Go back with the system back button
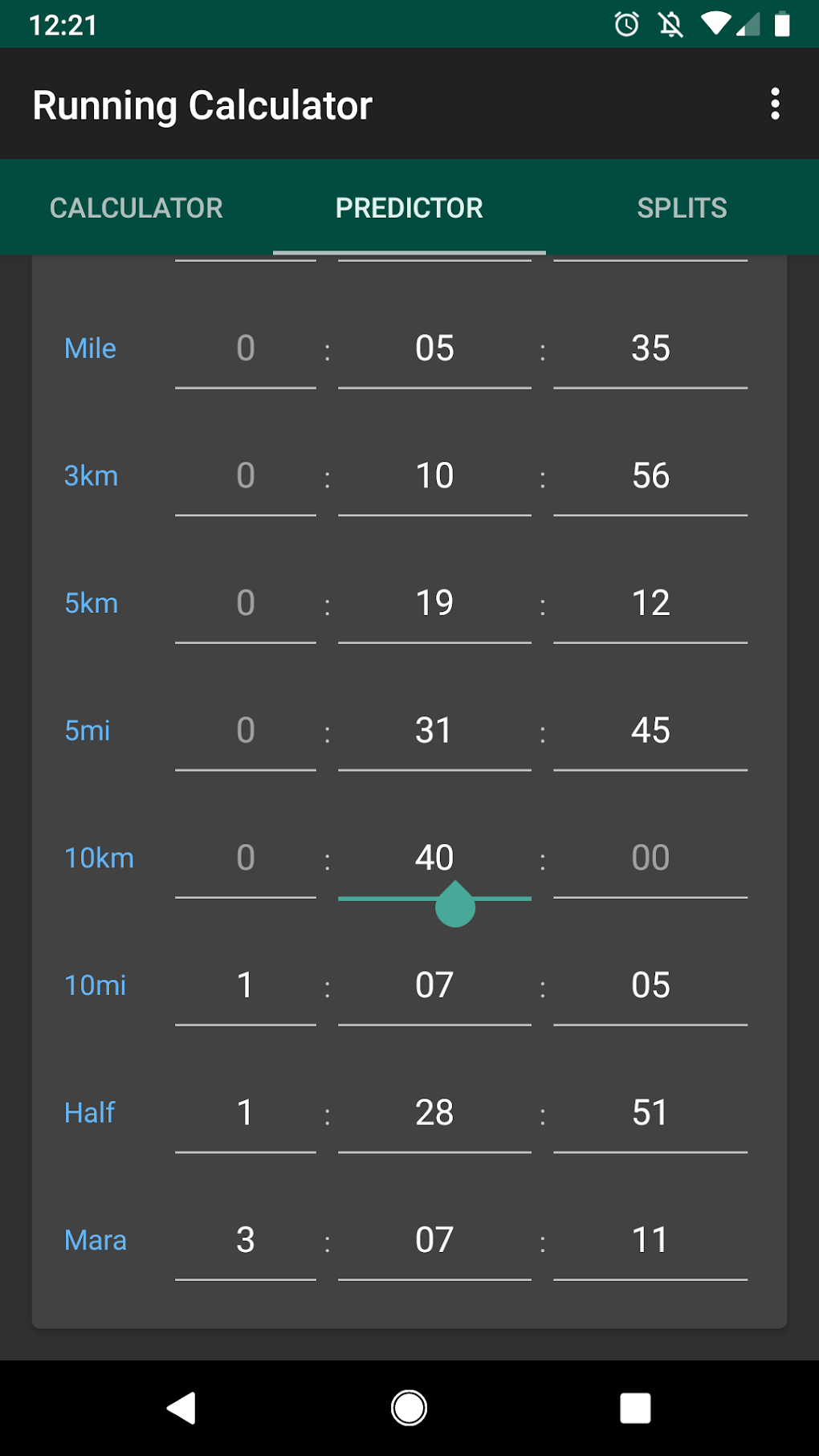This screenshot has height=1456, width=819. pos(181,1408)
